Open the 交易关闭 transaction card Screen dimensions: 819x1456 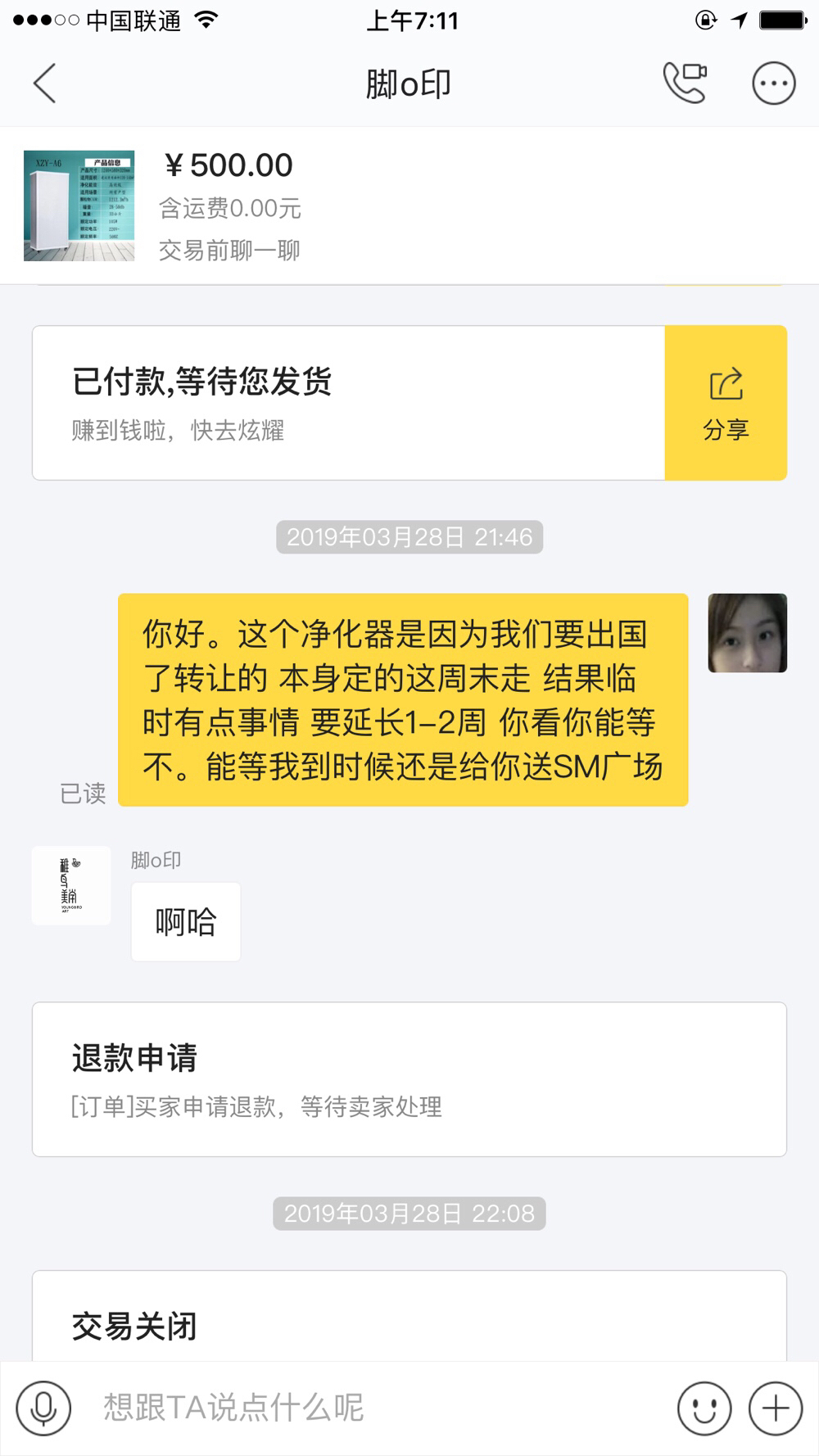pos(409,1317)
